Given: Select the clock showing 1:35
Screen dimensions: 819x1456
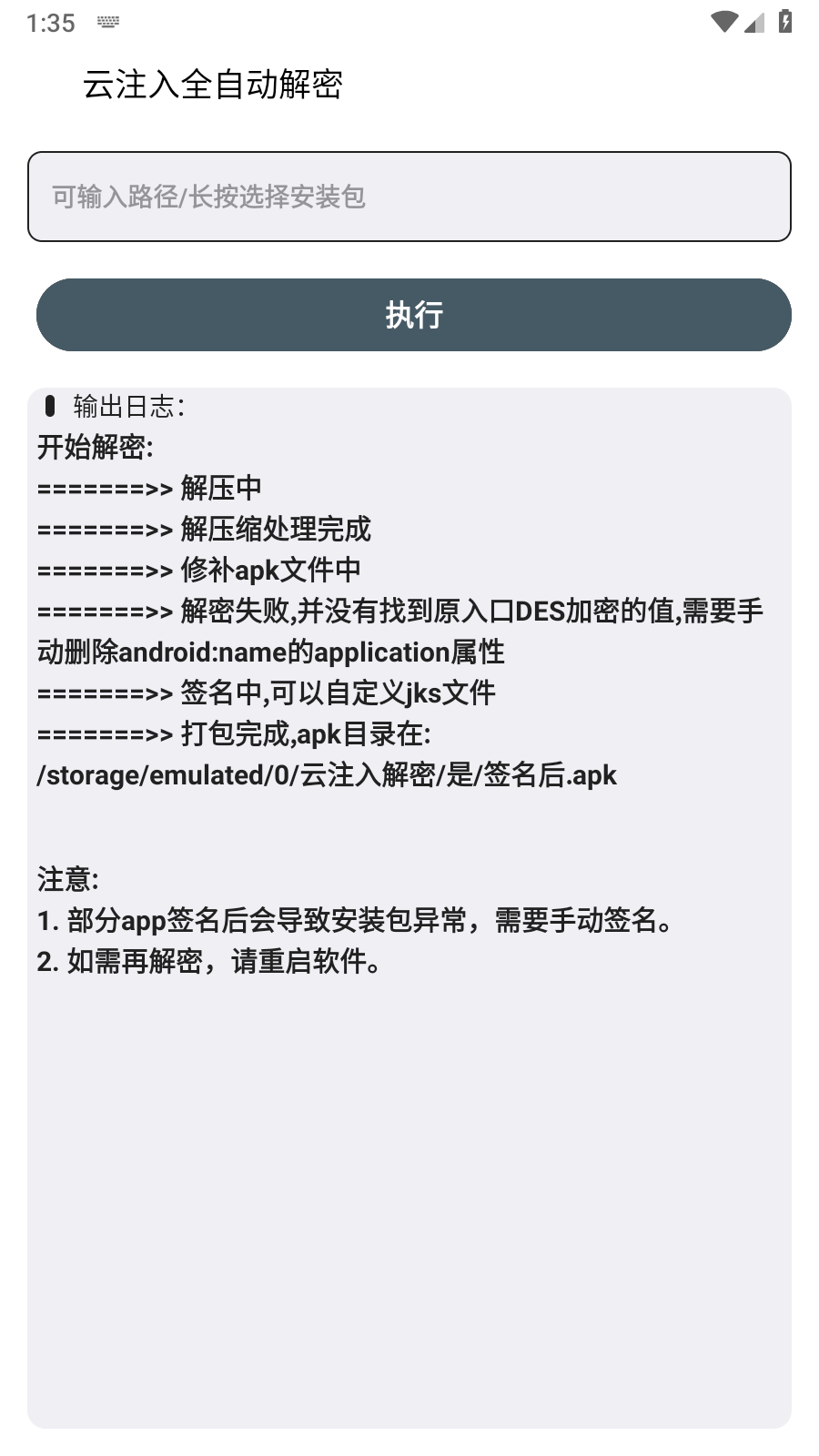Looking at the screenshot, I should (50, 23).
